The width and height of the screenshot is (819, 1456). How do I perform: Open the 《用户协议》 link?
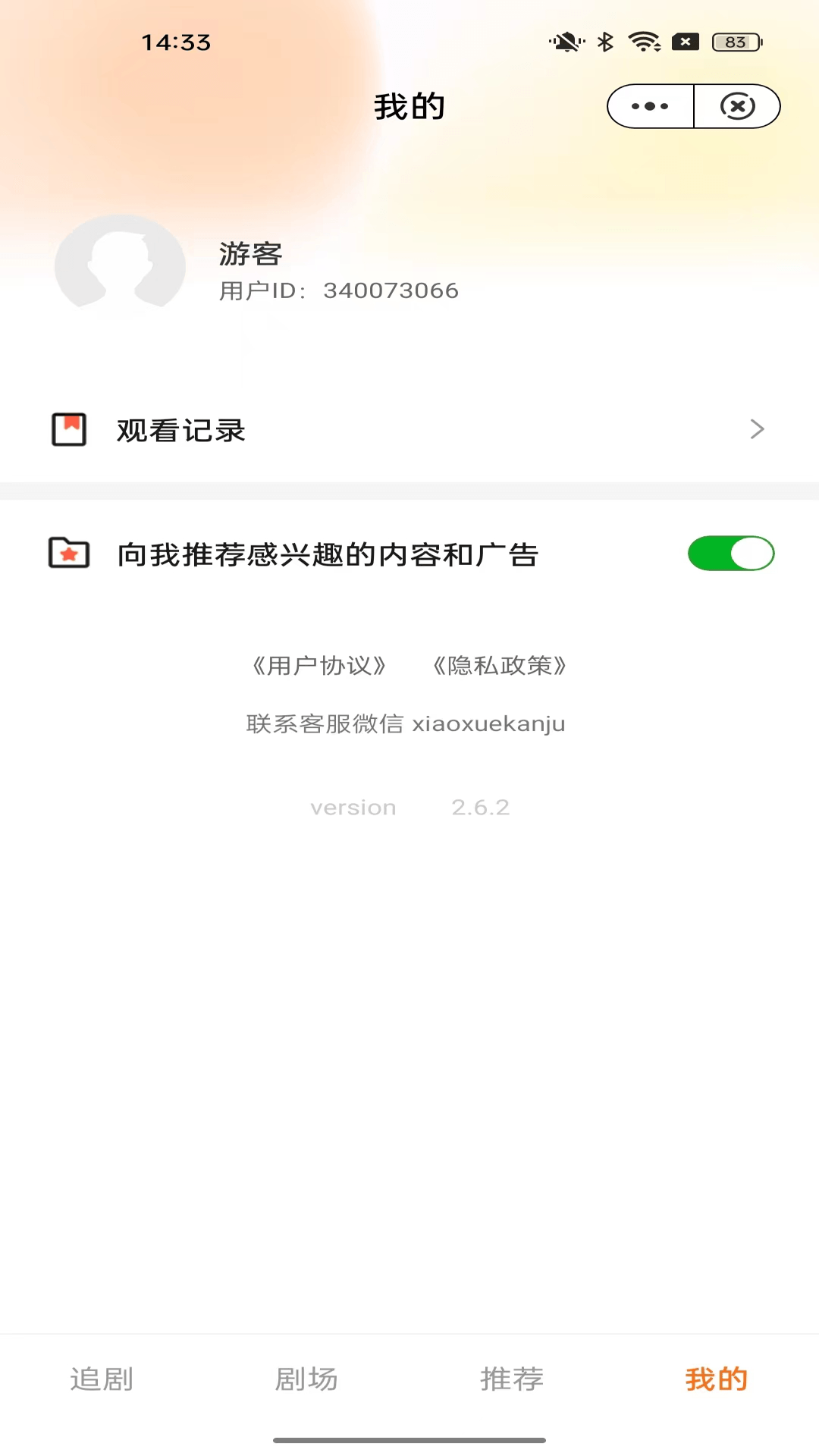pyautogui.click(x=319, y=666)
